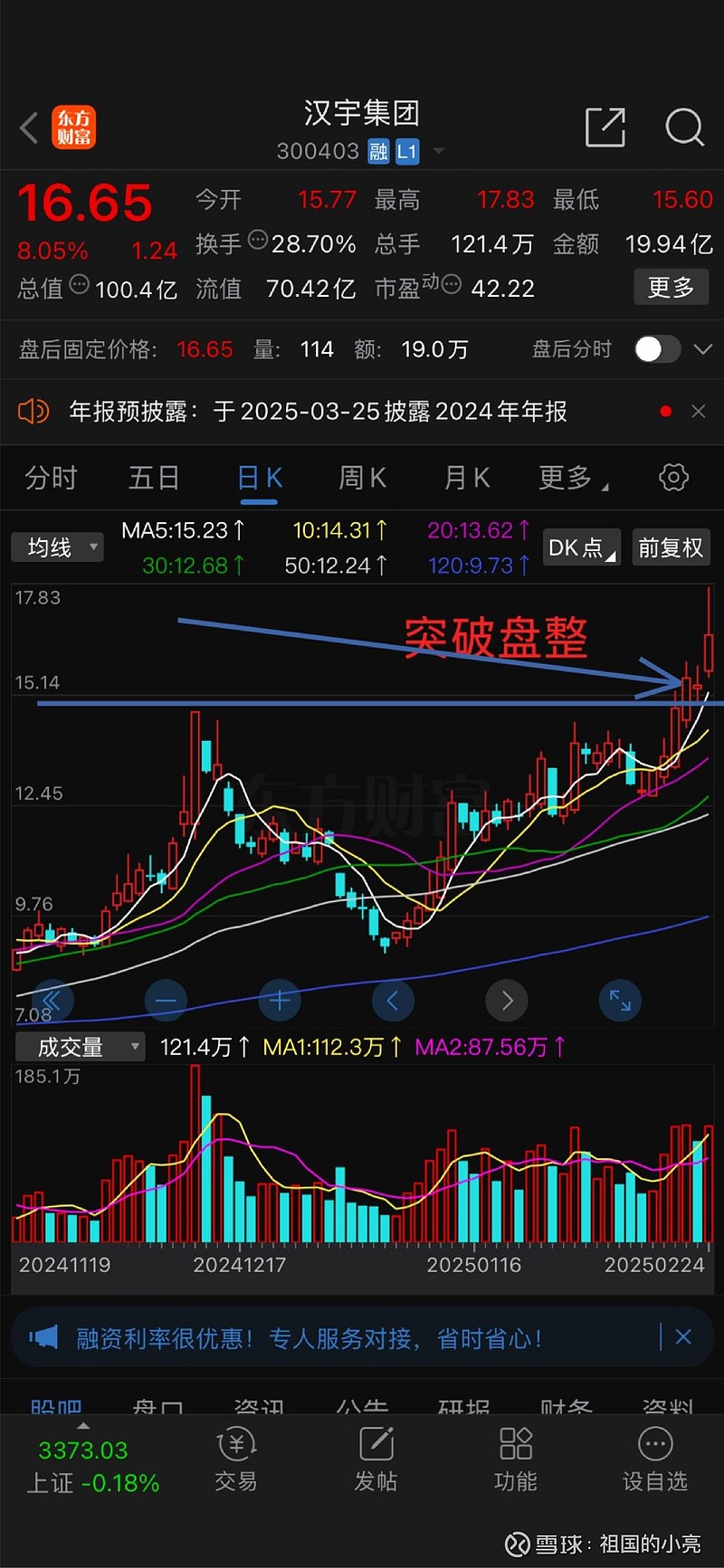The image size is (724, 1568).
Task: Select the 月K chart tab
Action: [467, 478]
